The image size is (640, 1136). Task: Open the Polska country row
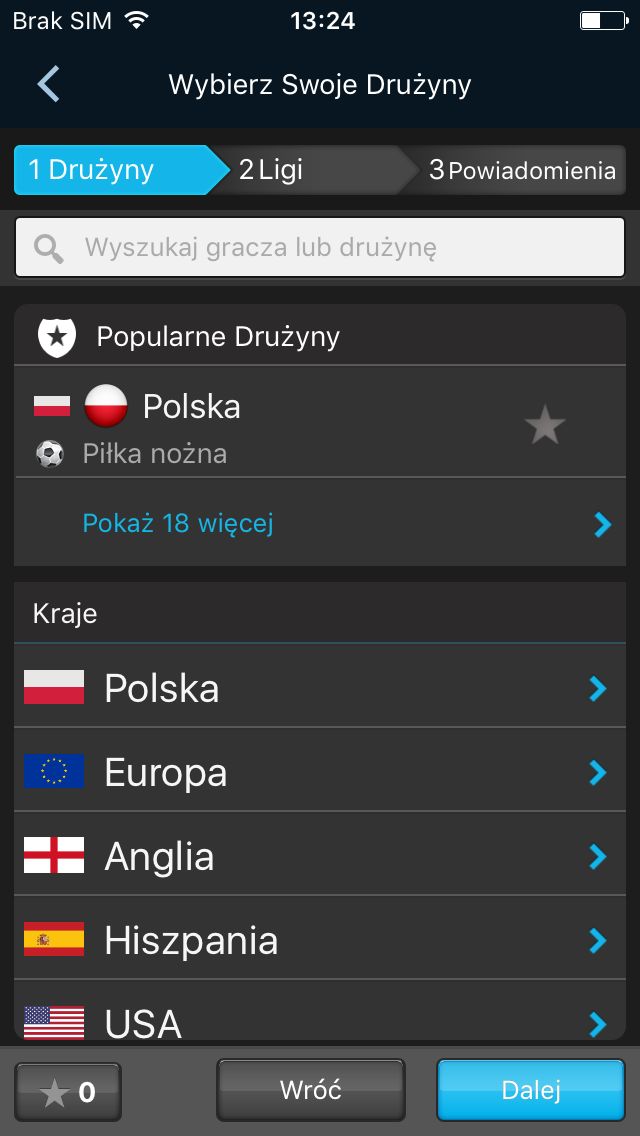coord(320,687)
